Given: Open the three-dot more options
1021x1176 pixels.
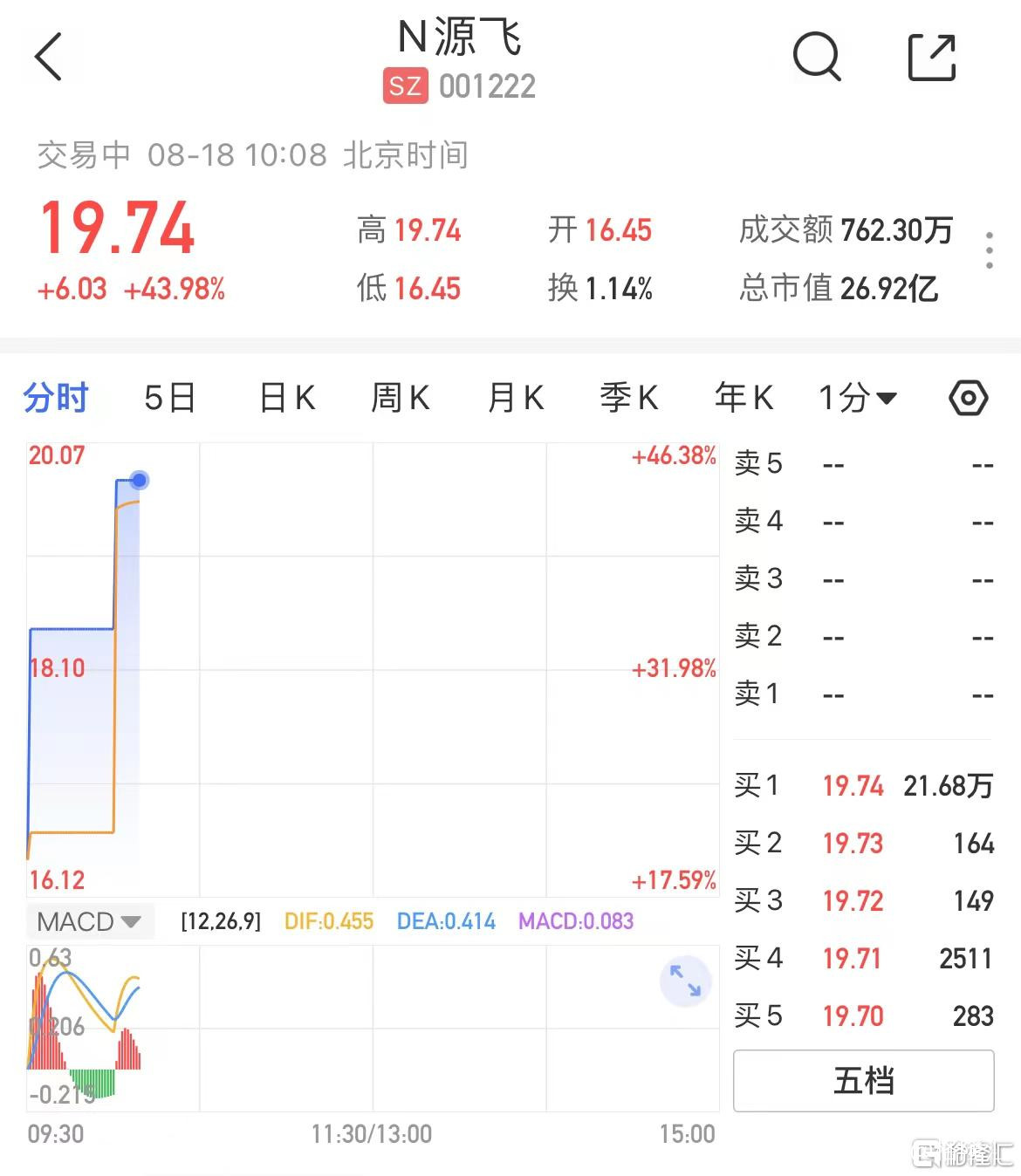Looking at the screenshot, I should point(989,251).
